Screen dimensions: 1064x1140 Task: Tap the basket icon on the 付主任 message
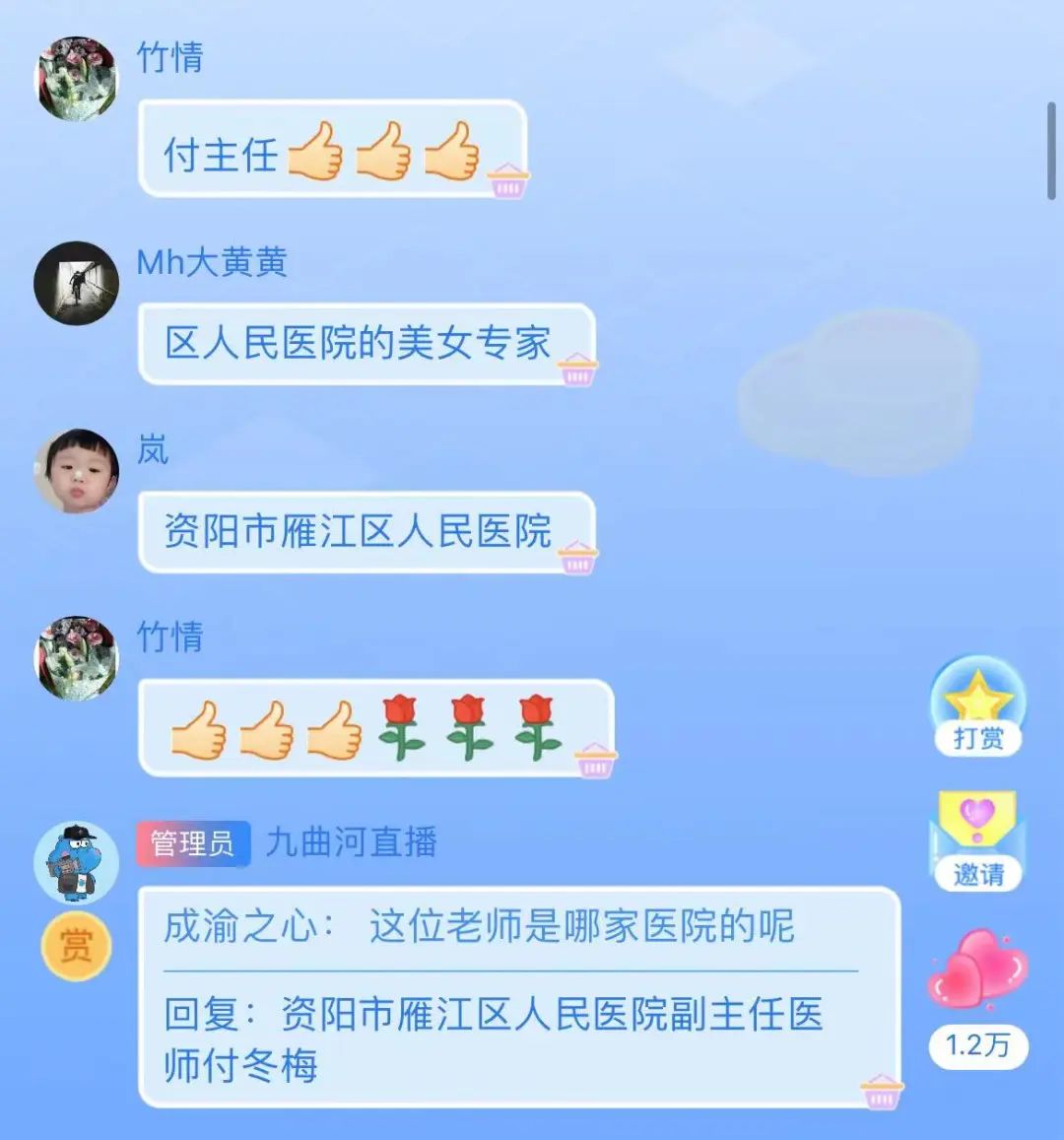[508, 181]
